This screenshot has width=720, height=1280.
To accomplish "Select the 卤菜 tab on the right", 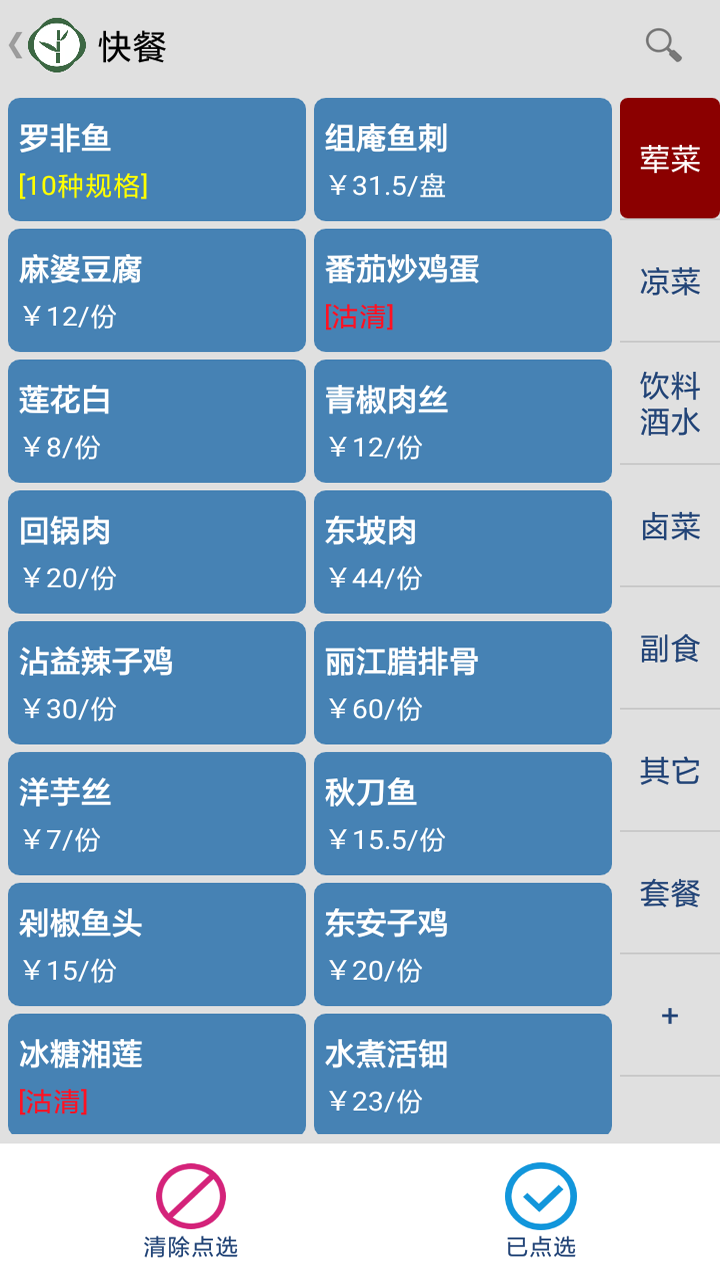I will [668, 528].
